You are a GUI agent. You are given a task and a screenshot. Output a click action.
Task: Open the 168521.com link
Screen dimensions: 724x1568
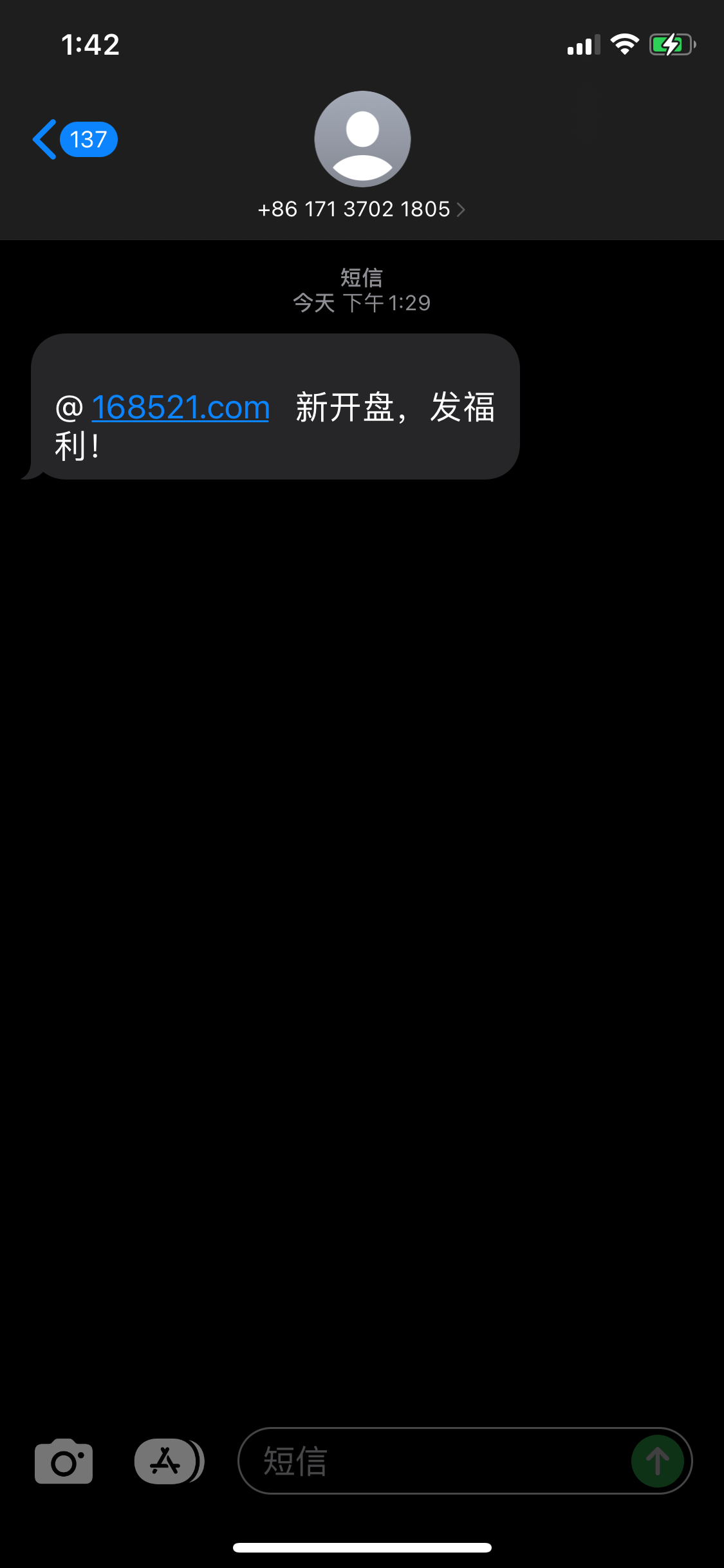click(x=180, y=407)
